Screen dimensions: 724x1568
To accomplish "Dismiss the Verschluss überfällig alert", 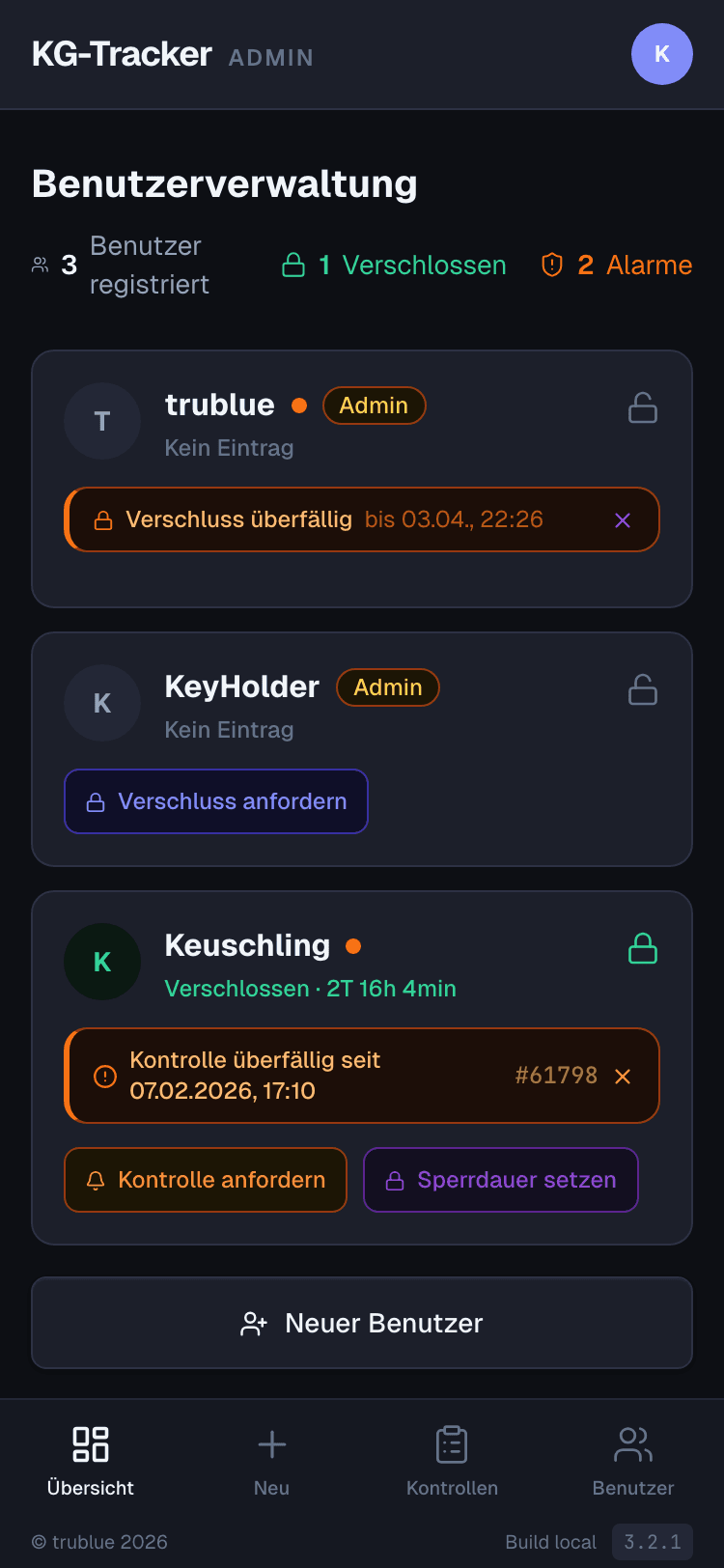I will coord(623,519).
